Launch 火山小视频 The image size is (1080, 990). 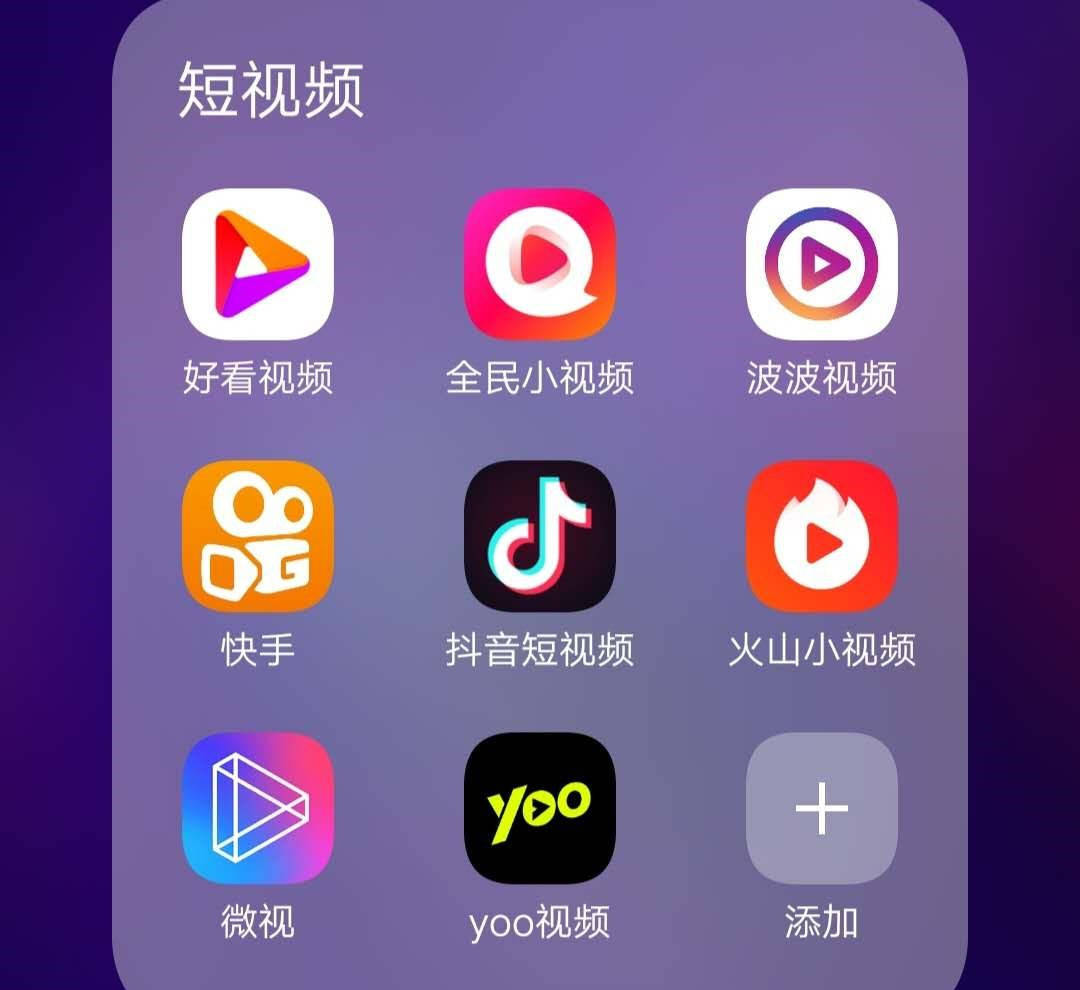tap(821, 536)
